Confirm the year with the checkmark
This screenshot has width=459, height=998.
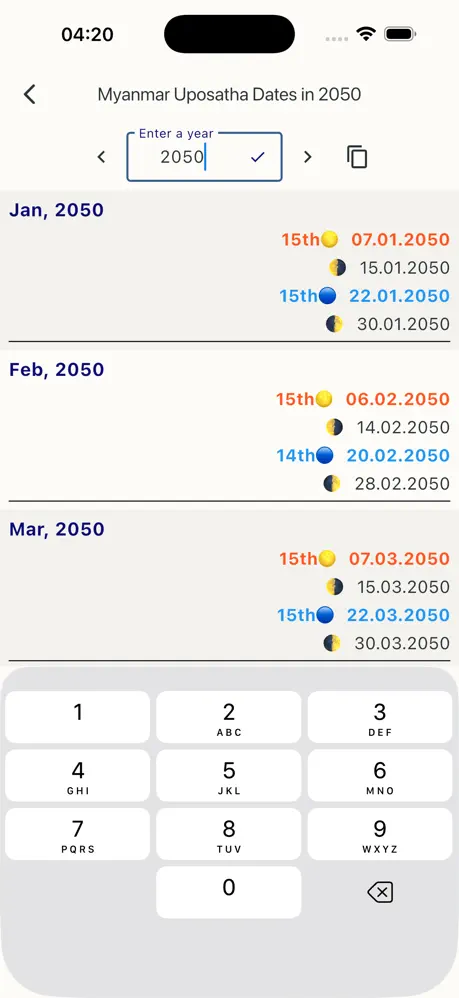pos(257,157)
